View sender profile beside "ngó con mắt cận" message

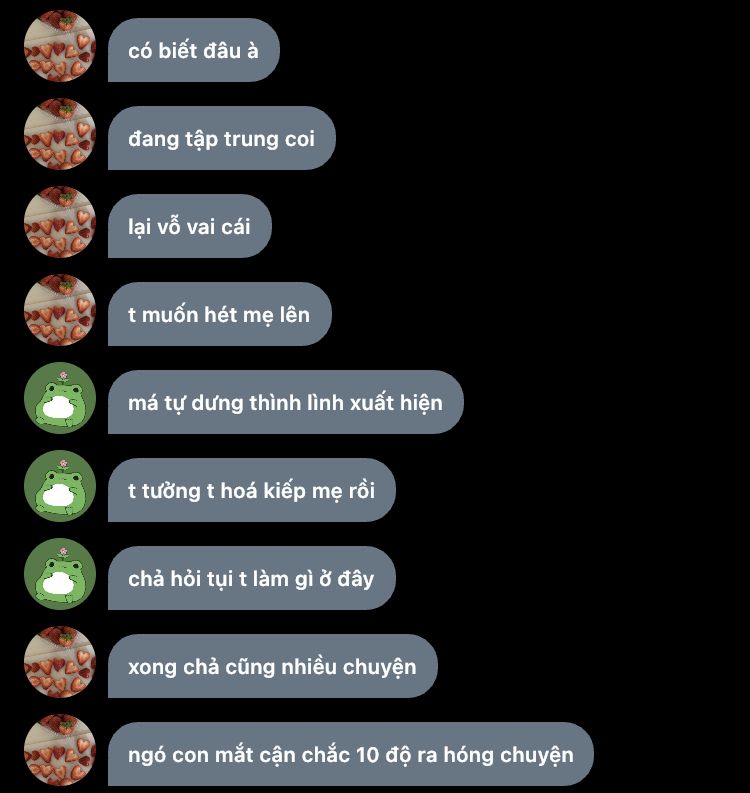coord(60,750)
